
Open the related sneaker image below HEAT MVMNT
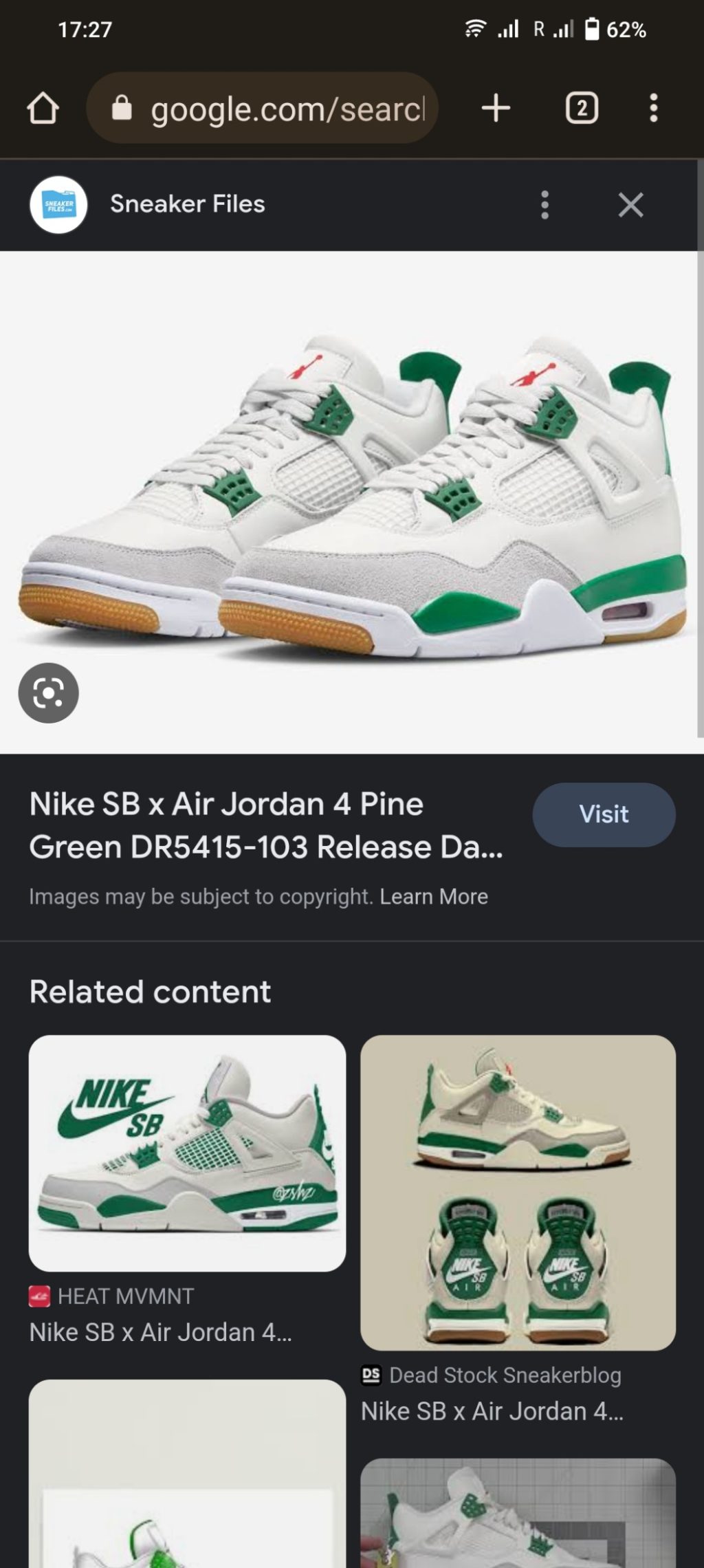187,1479
